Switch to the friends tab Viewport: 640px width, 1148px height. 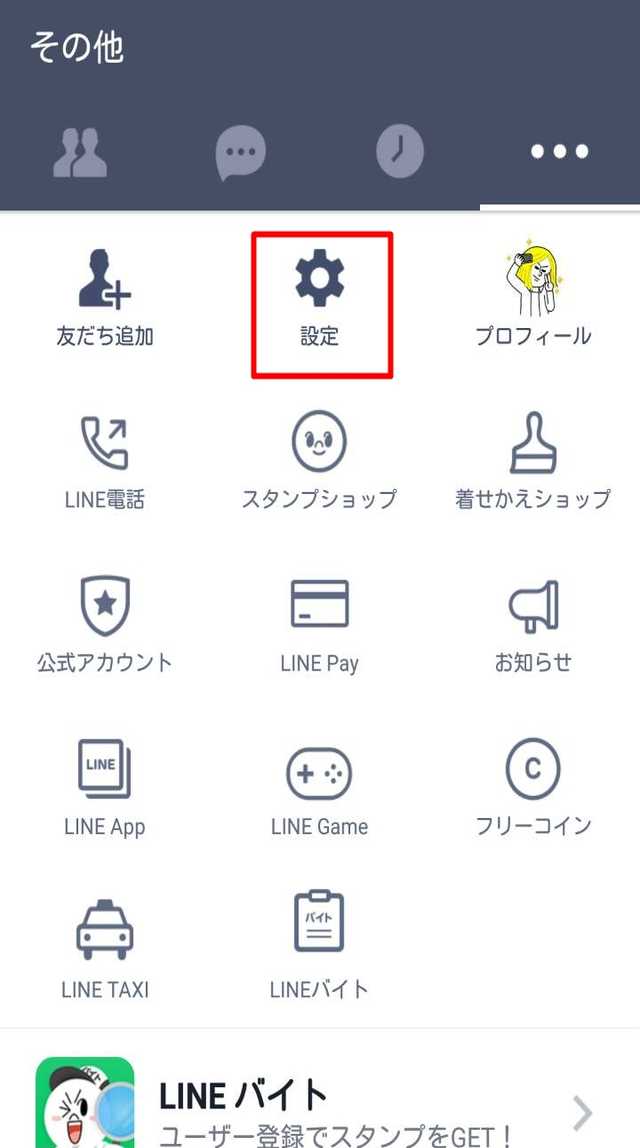coord(80,153)
